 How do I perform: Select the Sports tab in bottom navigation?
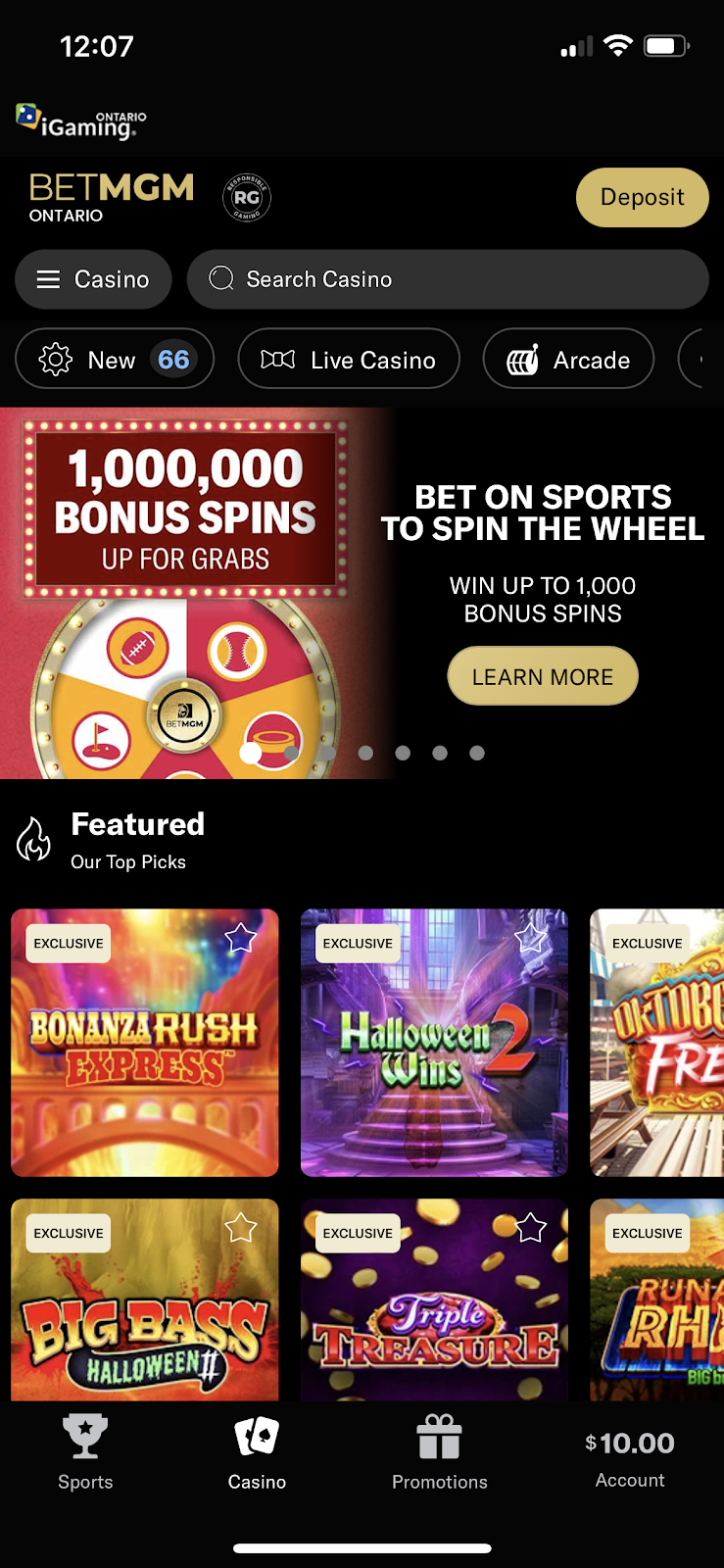click(85, 1454)
